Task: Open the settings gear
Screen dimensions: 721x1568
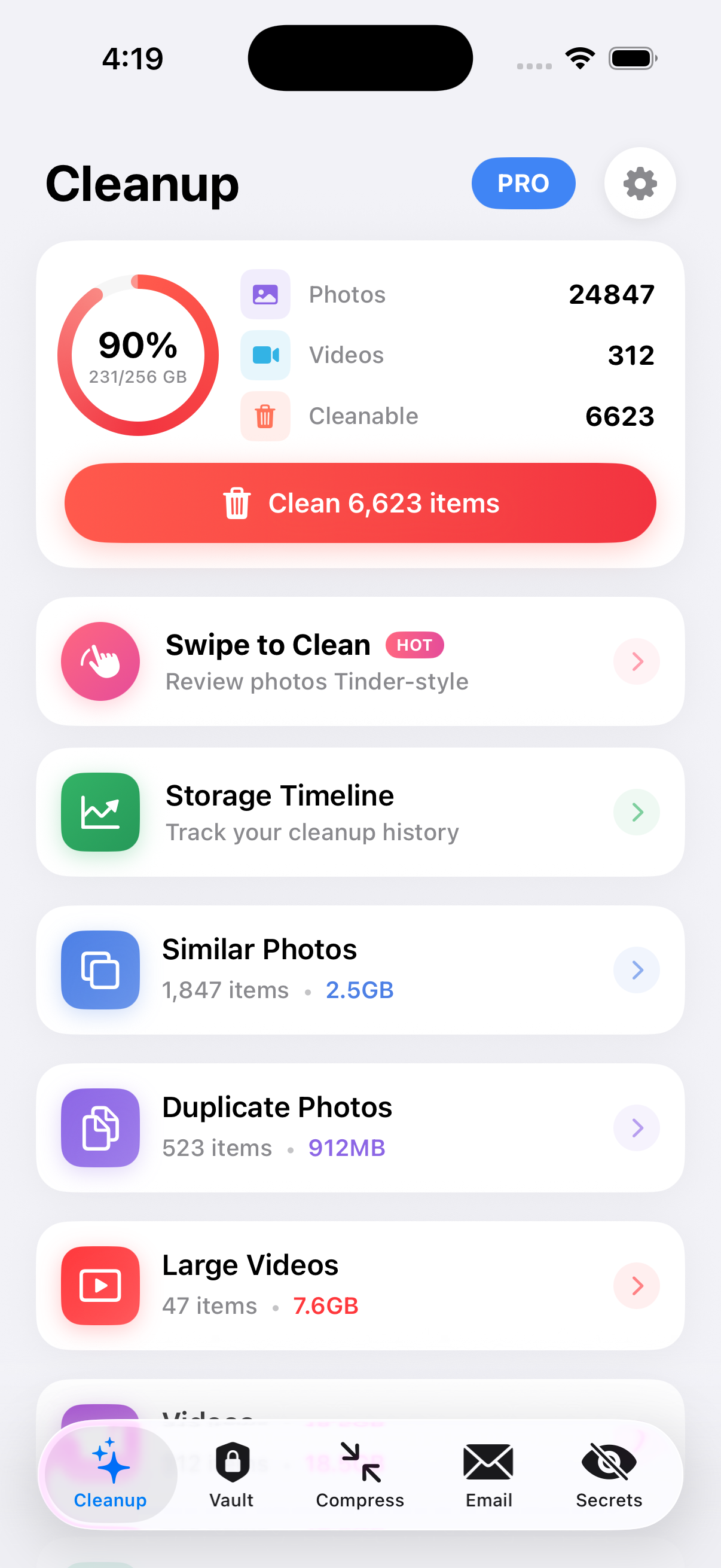Action: coord(640,183)
